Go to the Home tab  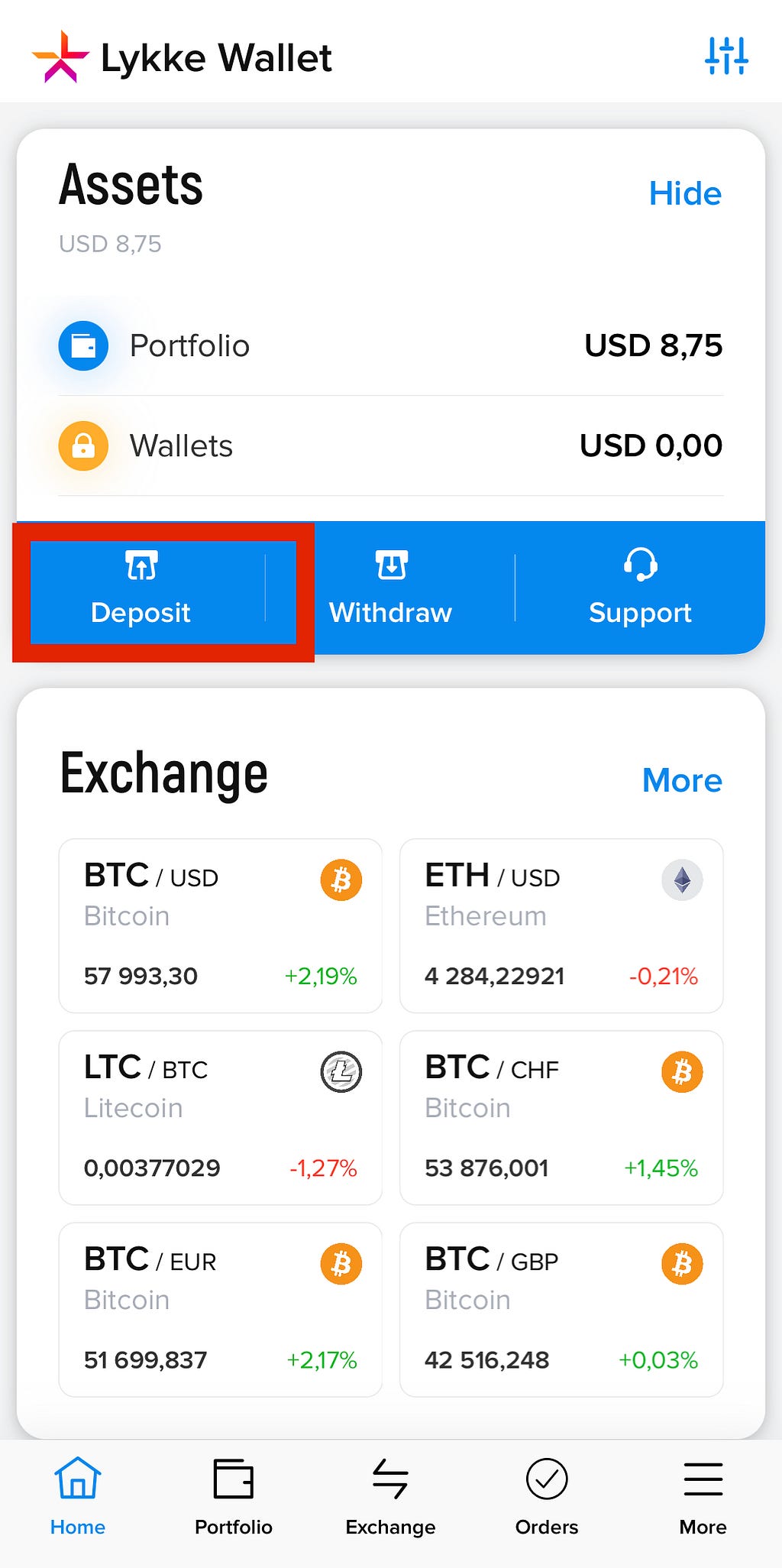(x=78, y=1495)
